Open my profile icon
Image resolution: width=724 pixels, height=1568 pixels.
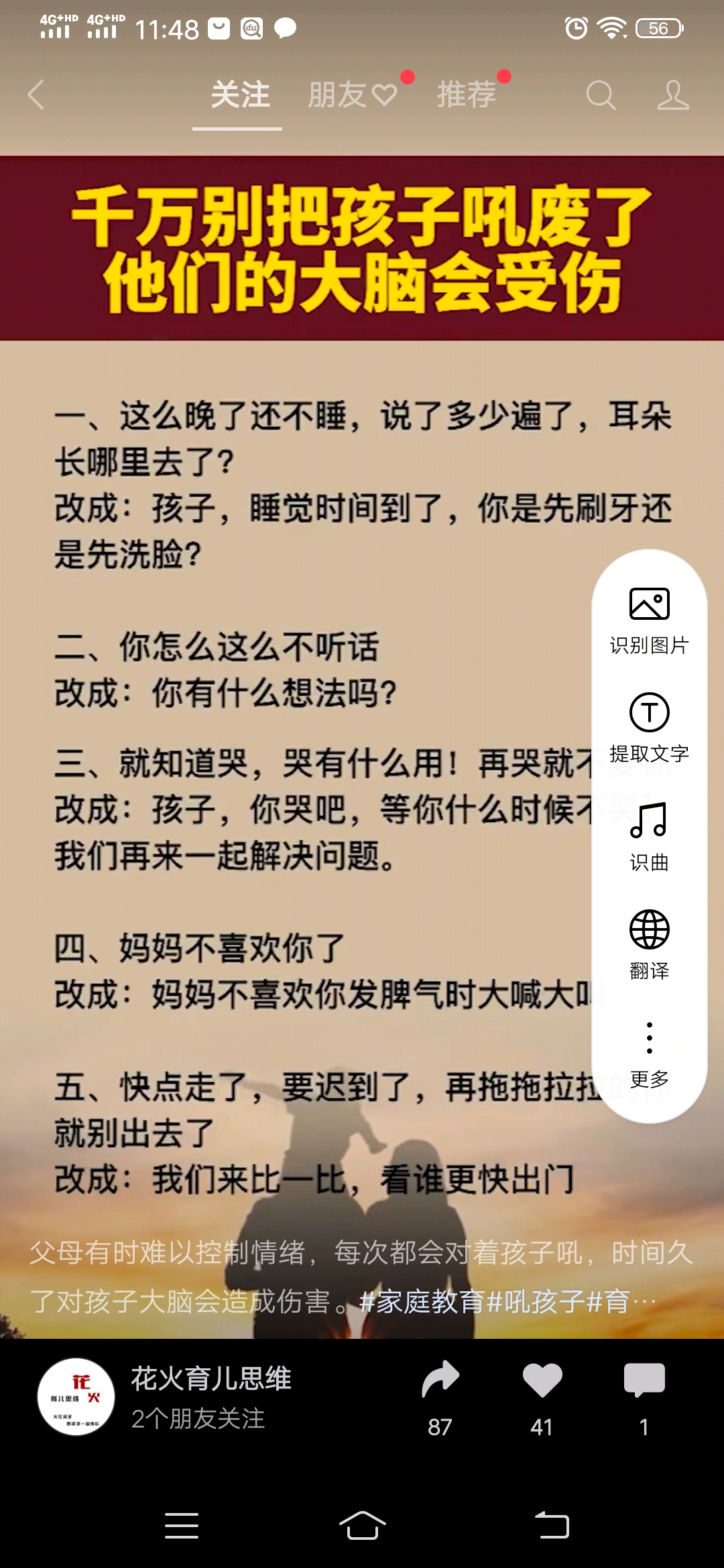(673, 95)
